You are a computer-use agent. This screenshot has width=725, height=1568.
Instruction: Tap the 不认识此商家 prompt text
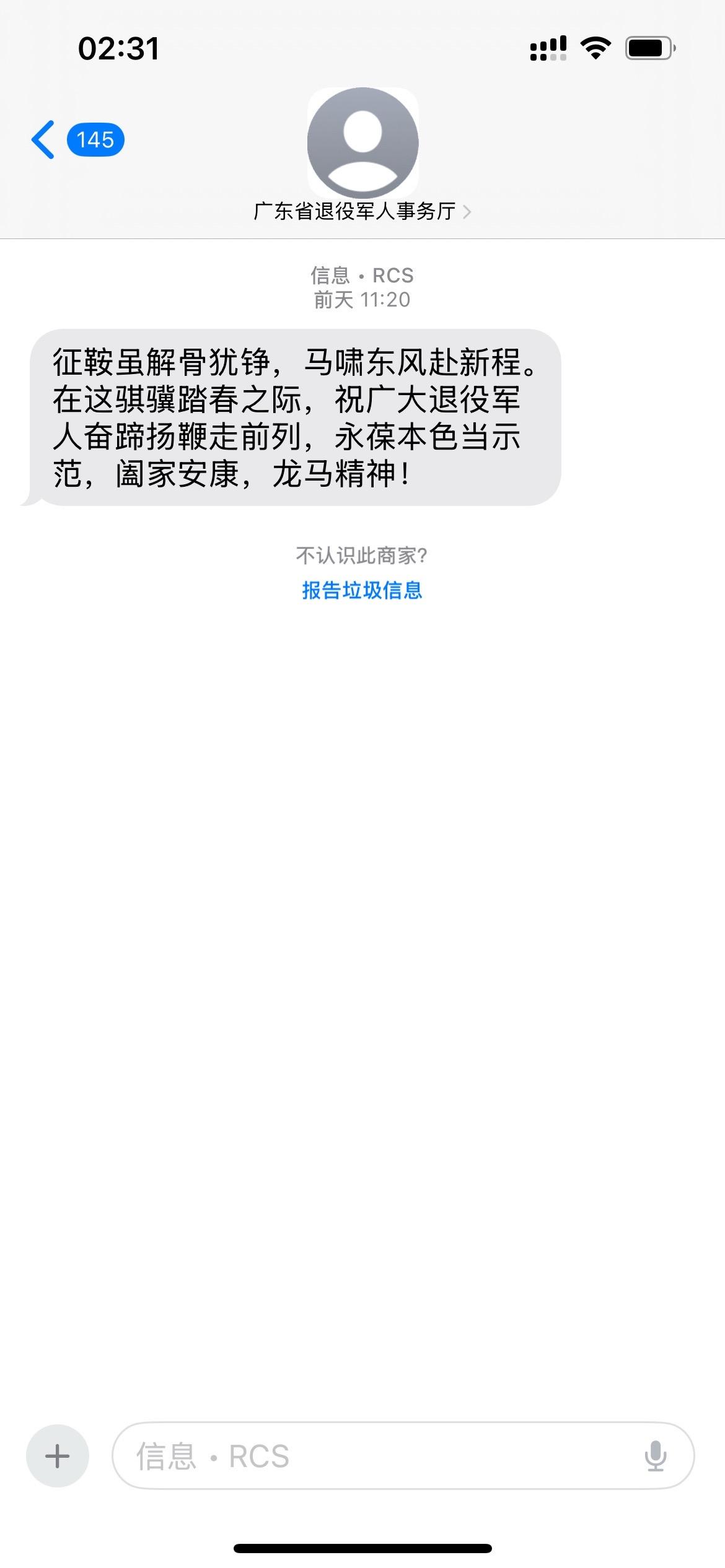pos(362,556)
